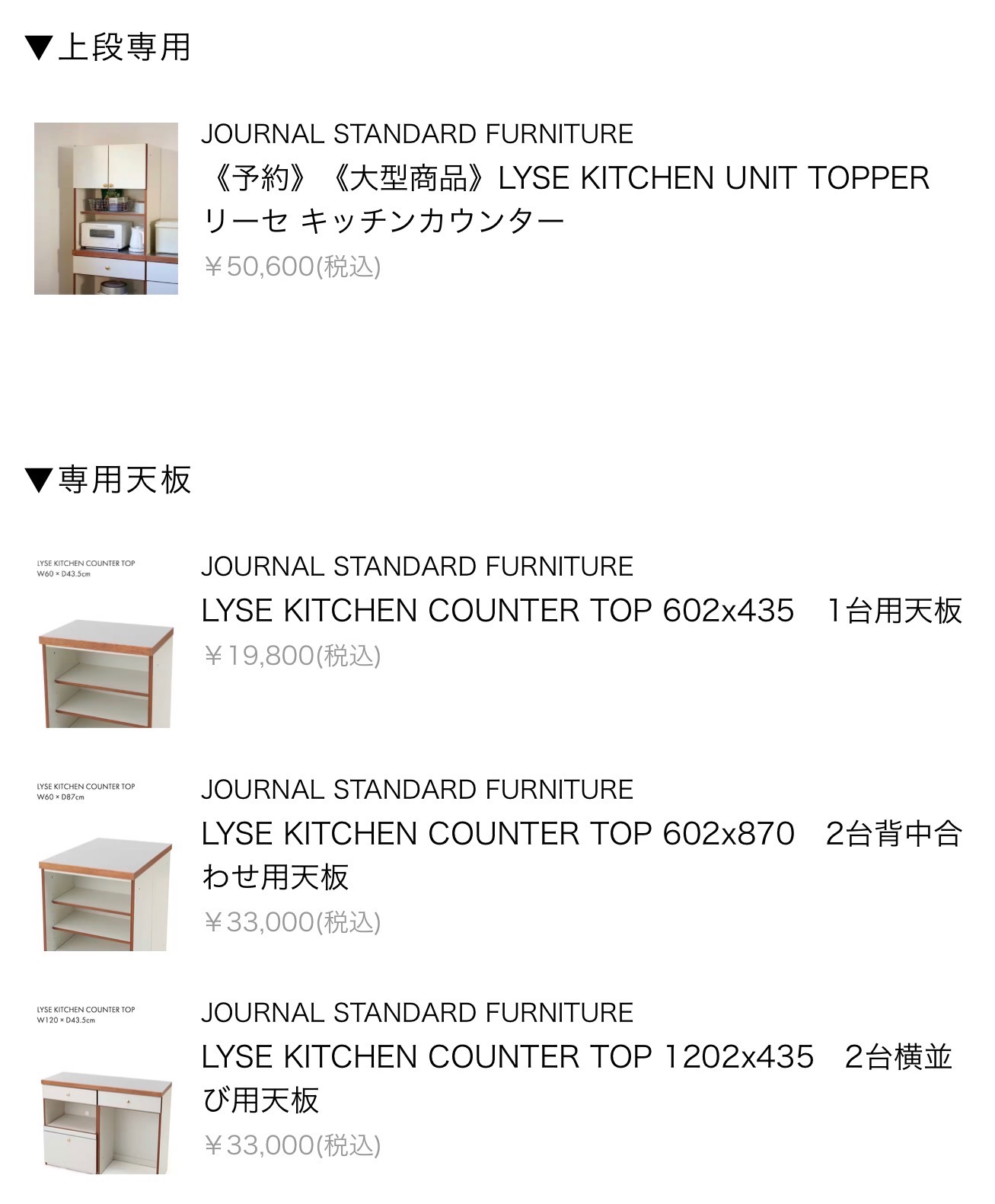Viewport: 995px width, 1204px height.
Task: Open COUNTER TOP 602x435 1台用天板 item
Action: point(582,611)
